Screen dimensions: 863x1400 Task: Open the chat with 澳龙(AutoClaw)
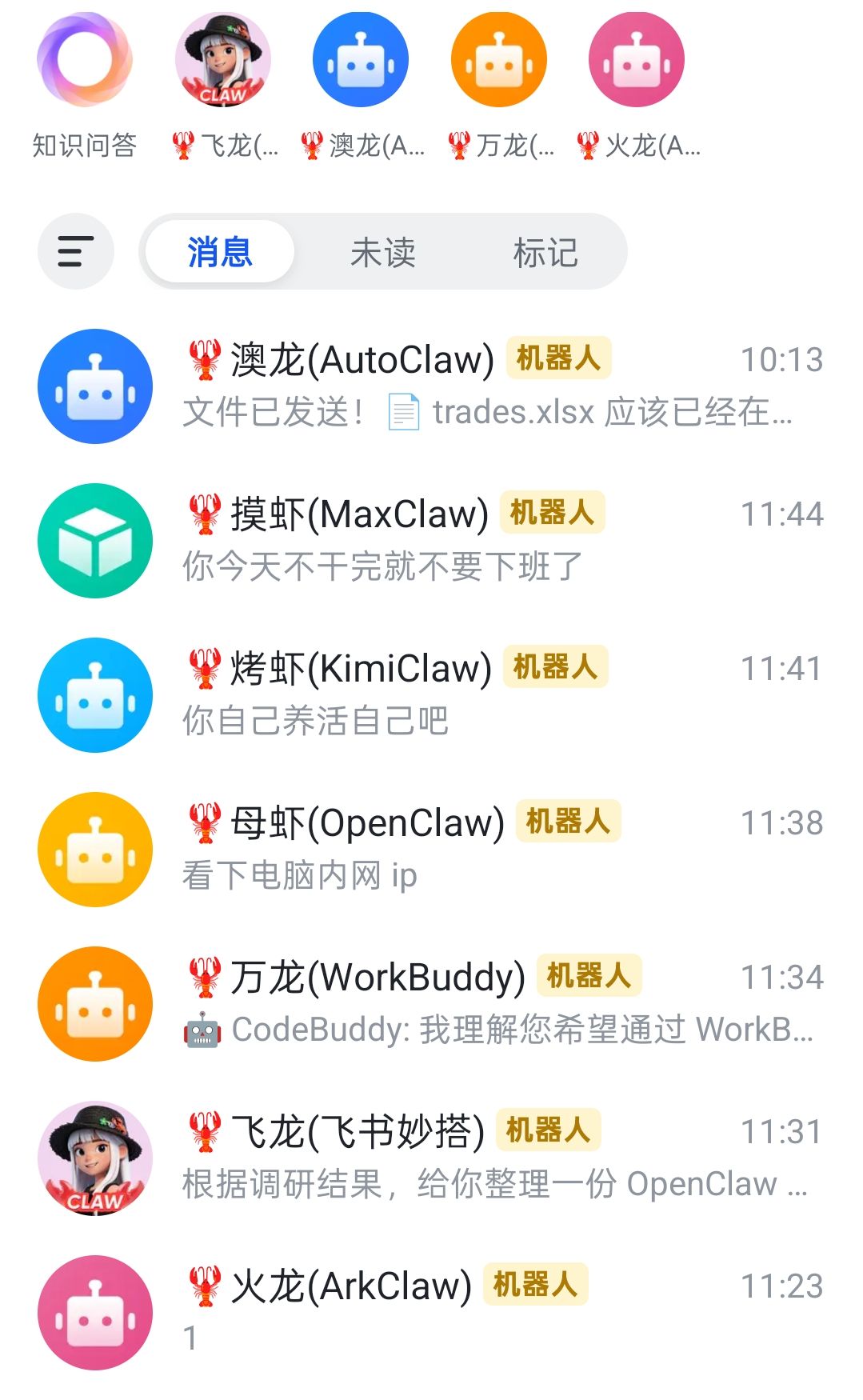431,386
